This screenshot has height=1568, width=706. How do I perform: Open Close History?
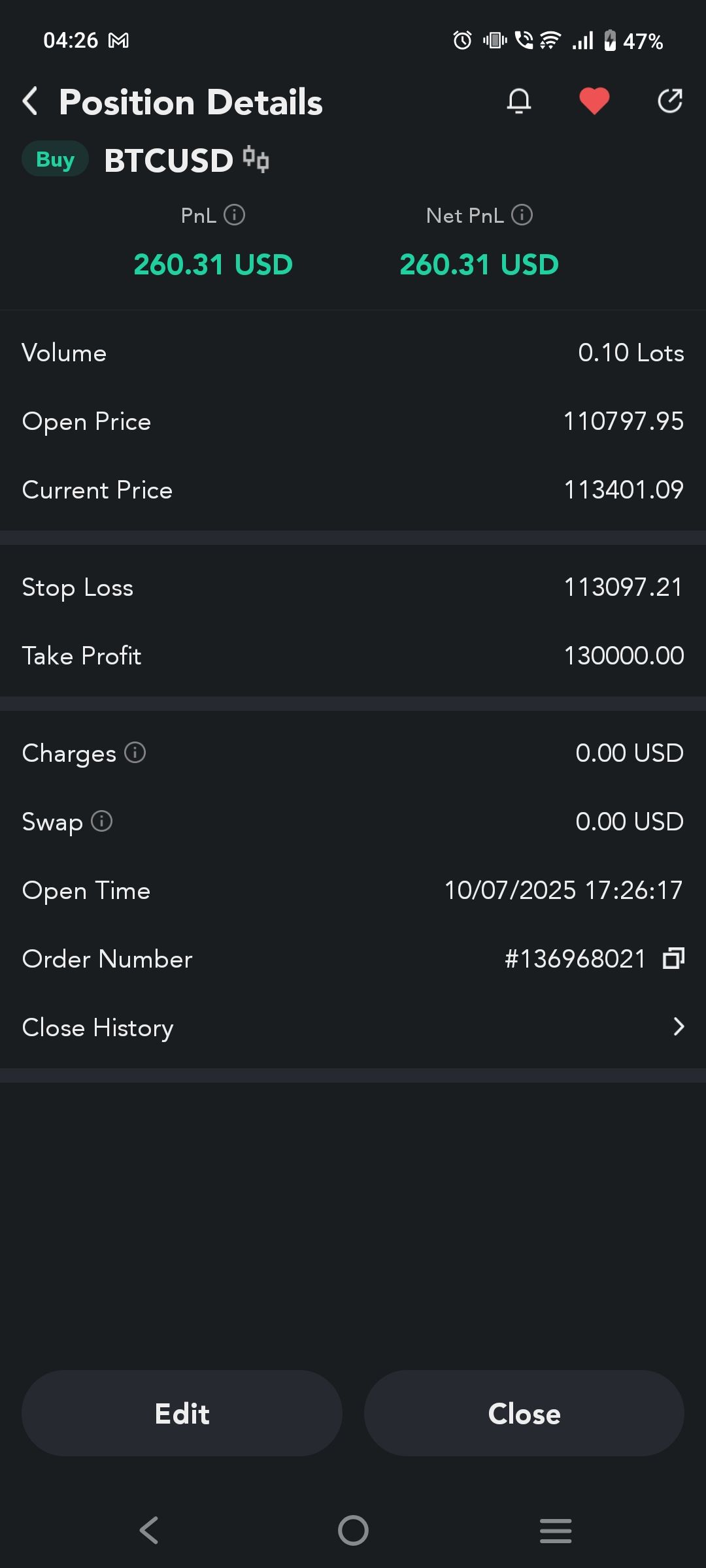(x=353, y=1027)
